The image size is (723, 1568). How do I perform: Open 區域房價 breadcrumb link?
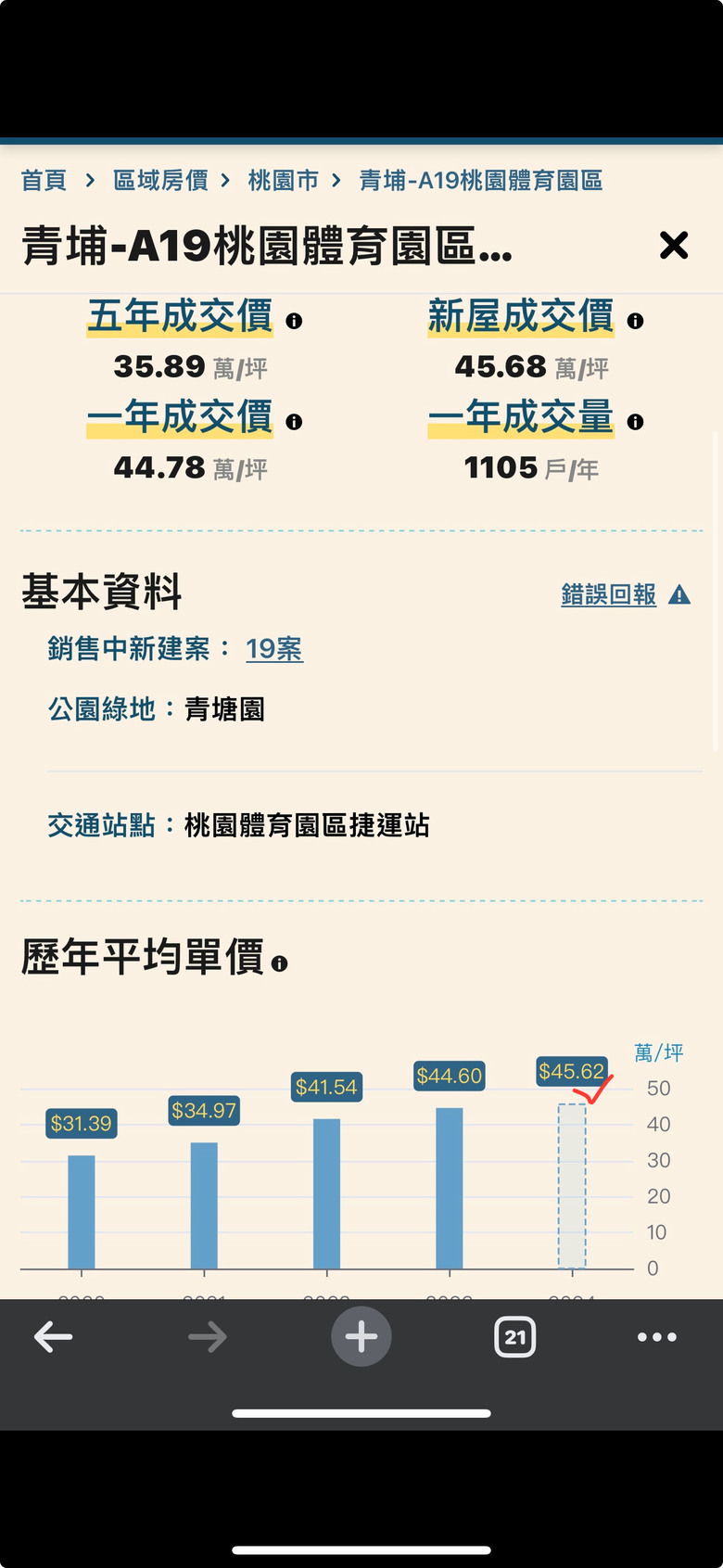click(160, 180)
